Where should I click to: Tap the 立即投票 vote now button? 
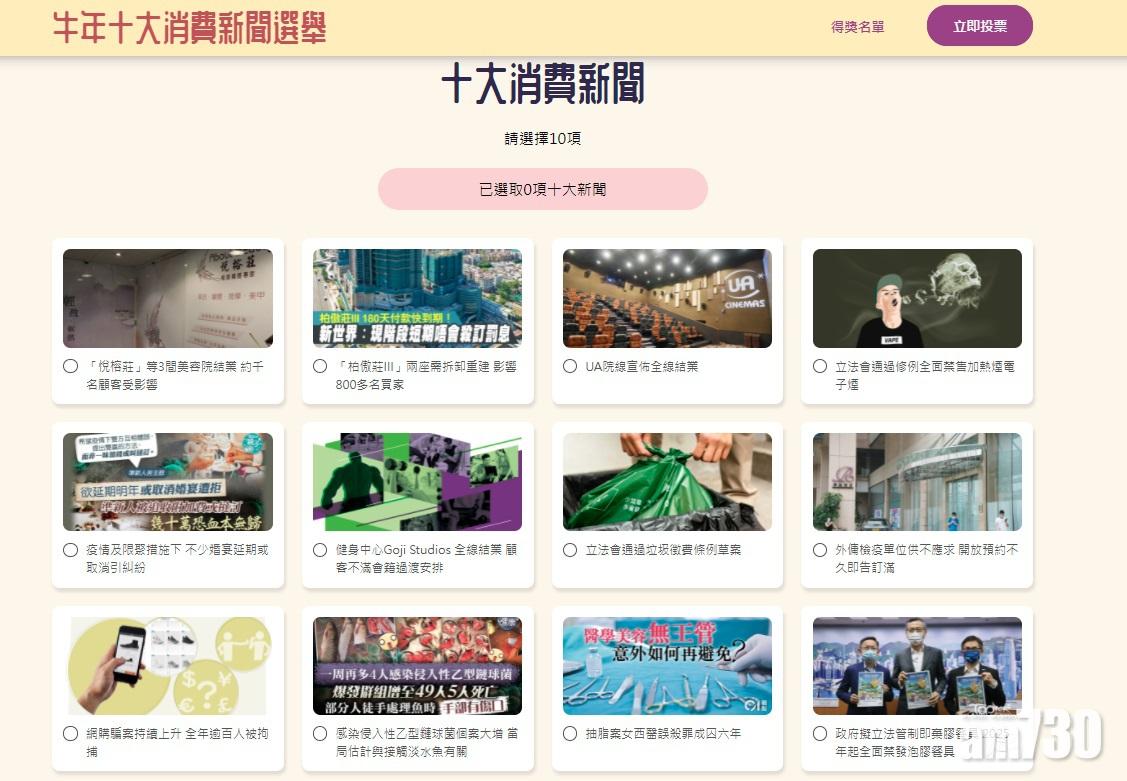click(x=979, y=26)
